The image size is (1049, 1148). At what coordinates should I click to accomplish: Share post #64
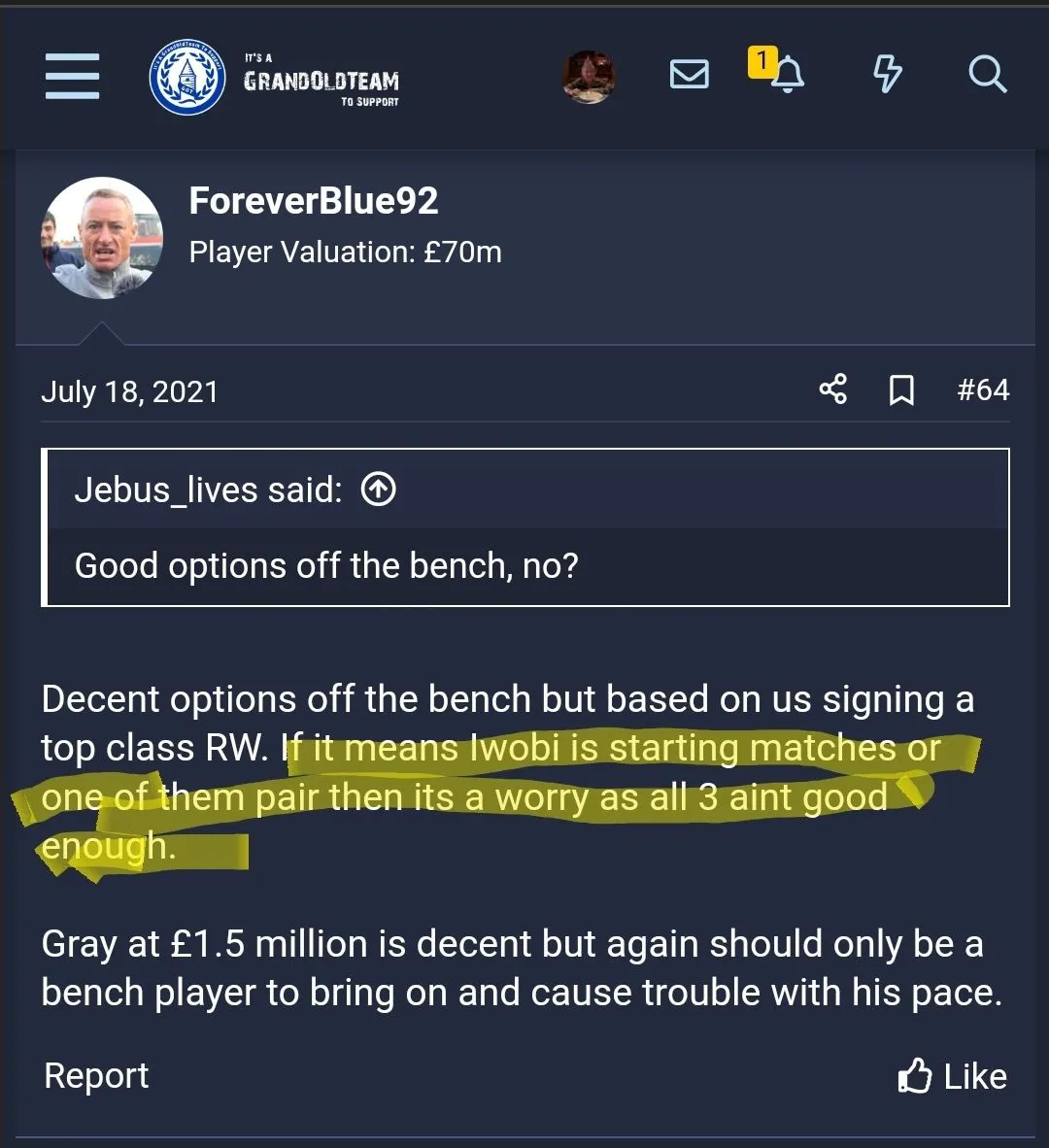[833, 390]
